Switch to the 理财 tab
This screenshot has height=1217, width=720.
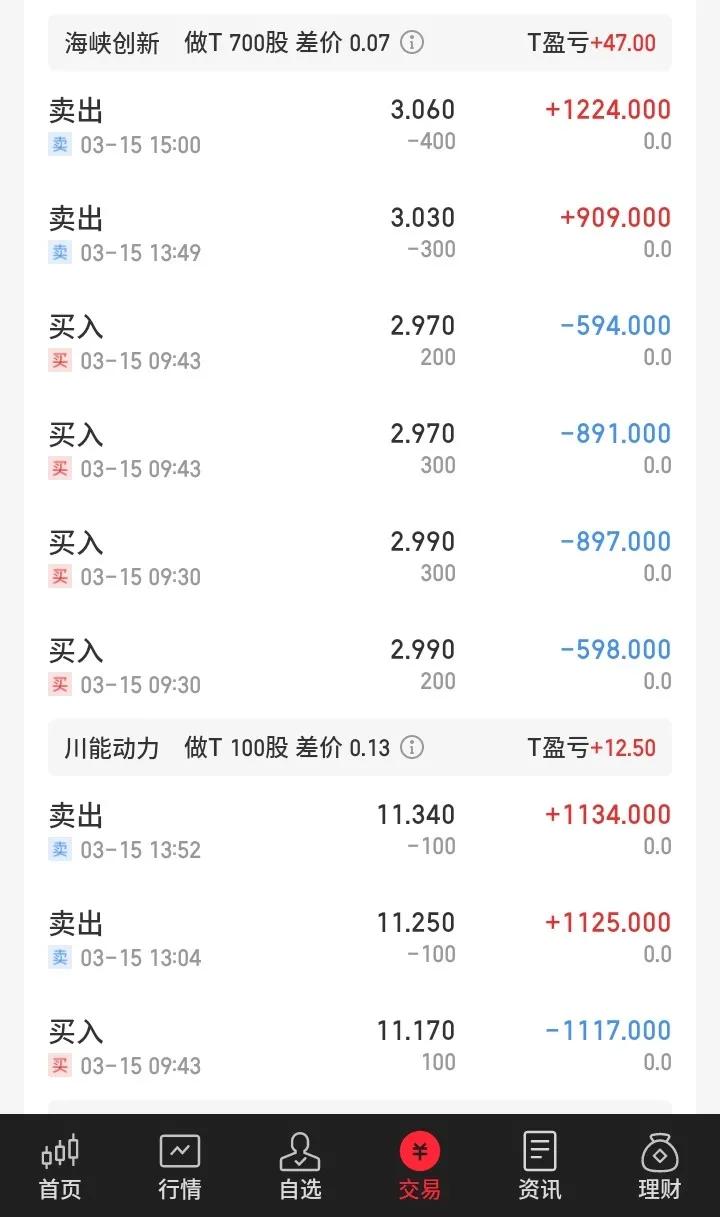[660, 1166]
